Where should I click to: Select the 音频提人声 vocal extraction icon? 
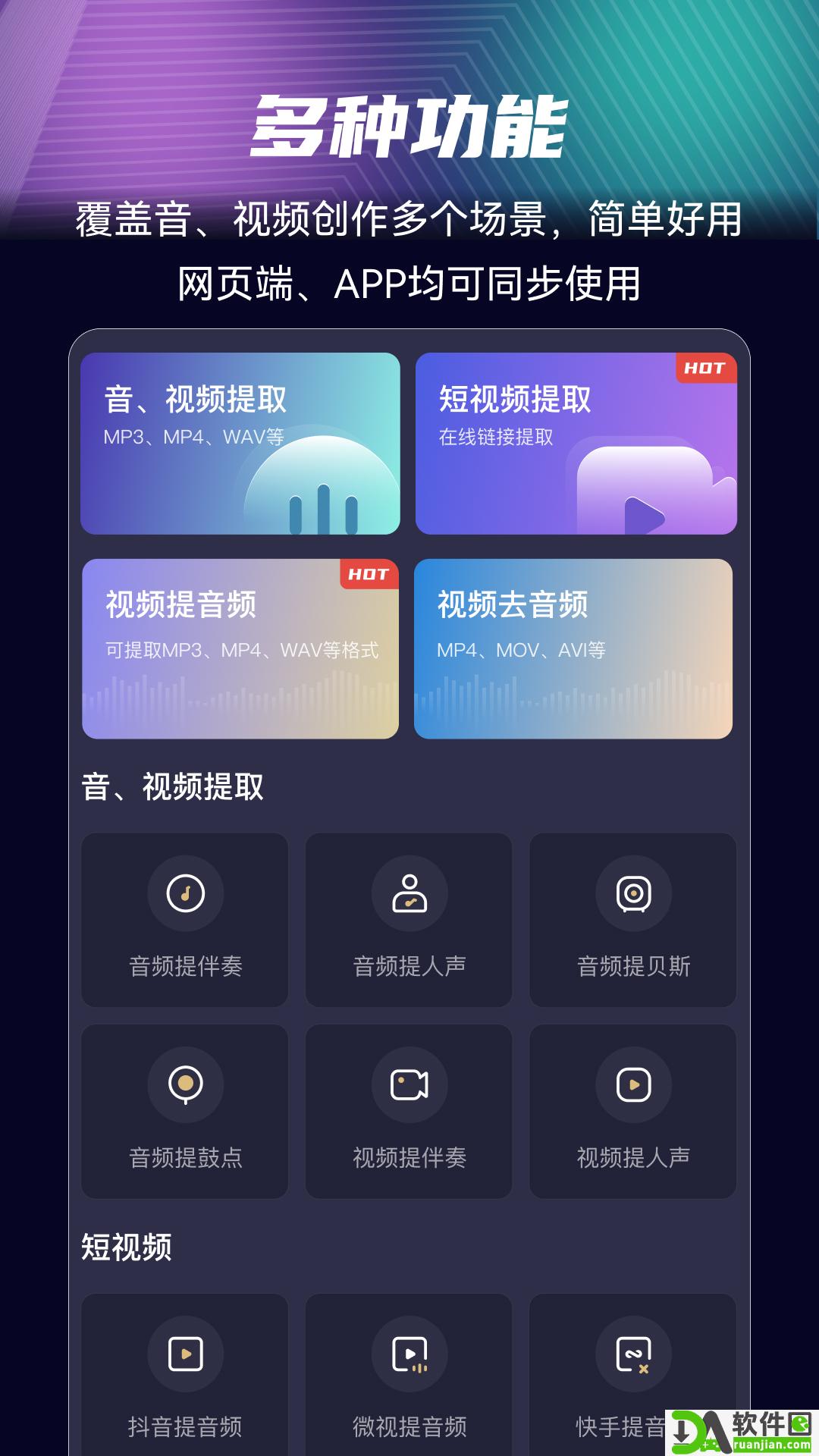(x=409, y=895)
